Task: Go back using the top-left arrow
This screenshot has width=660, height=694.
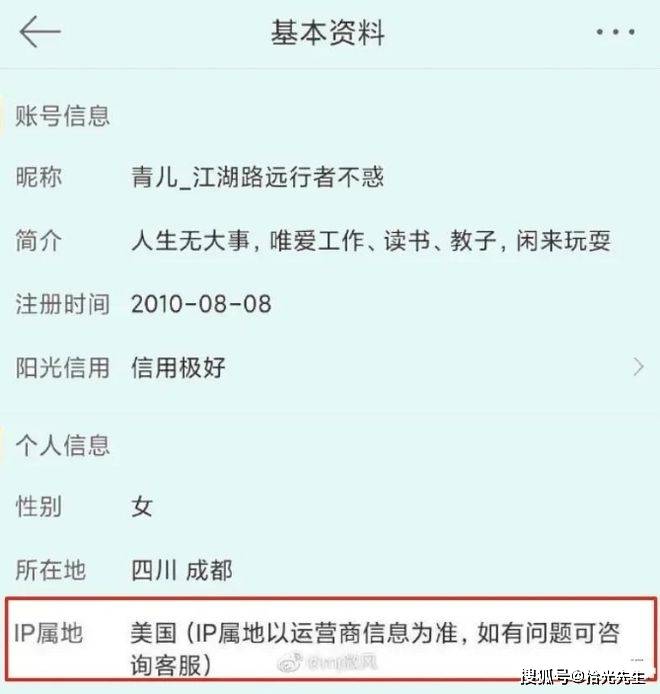Action: click(40, 32)
